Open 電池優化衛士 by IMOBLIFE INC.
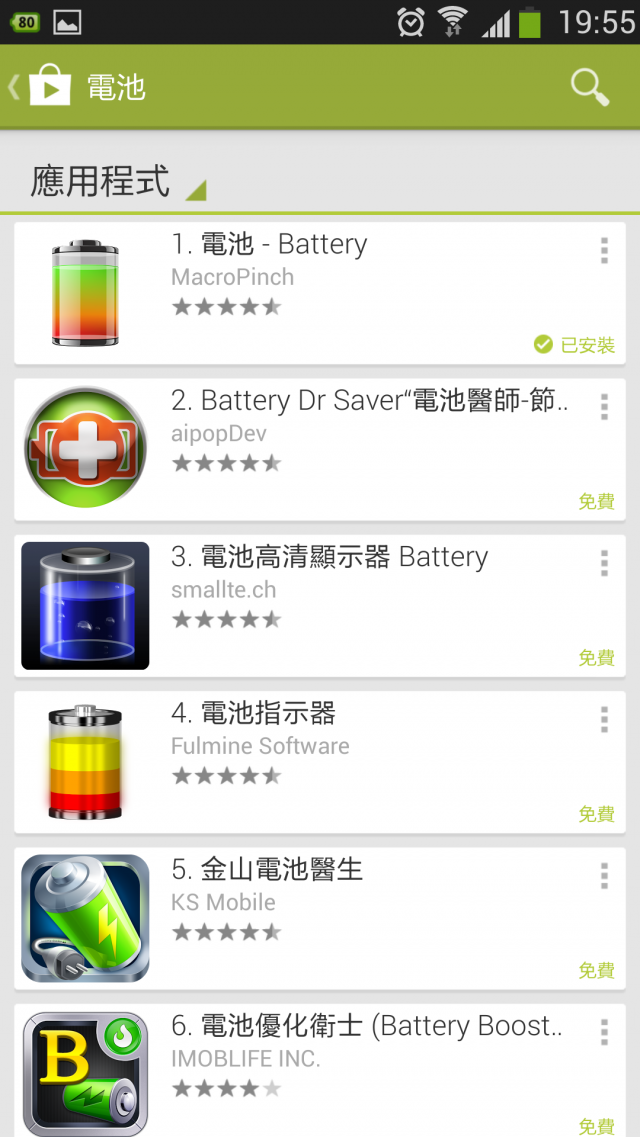Viewport: 640px width, 1138px height. pos(320,1071)
